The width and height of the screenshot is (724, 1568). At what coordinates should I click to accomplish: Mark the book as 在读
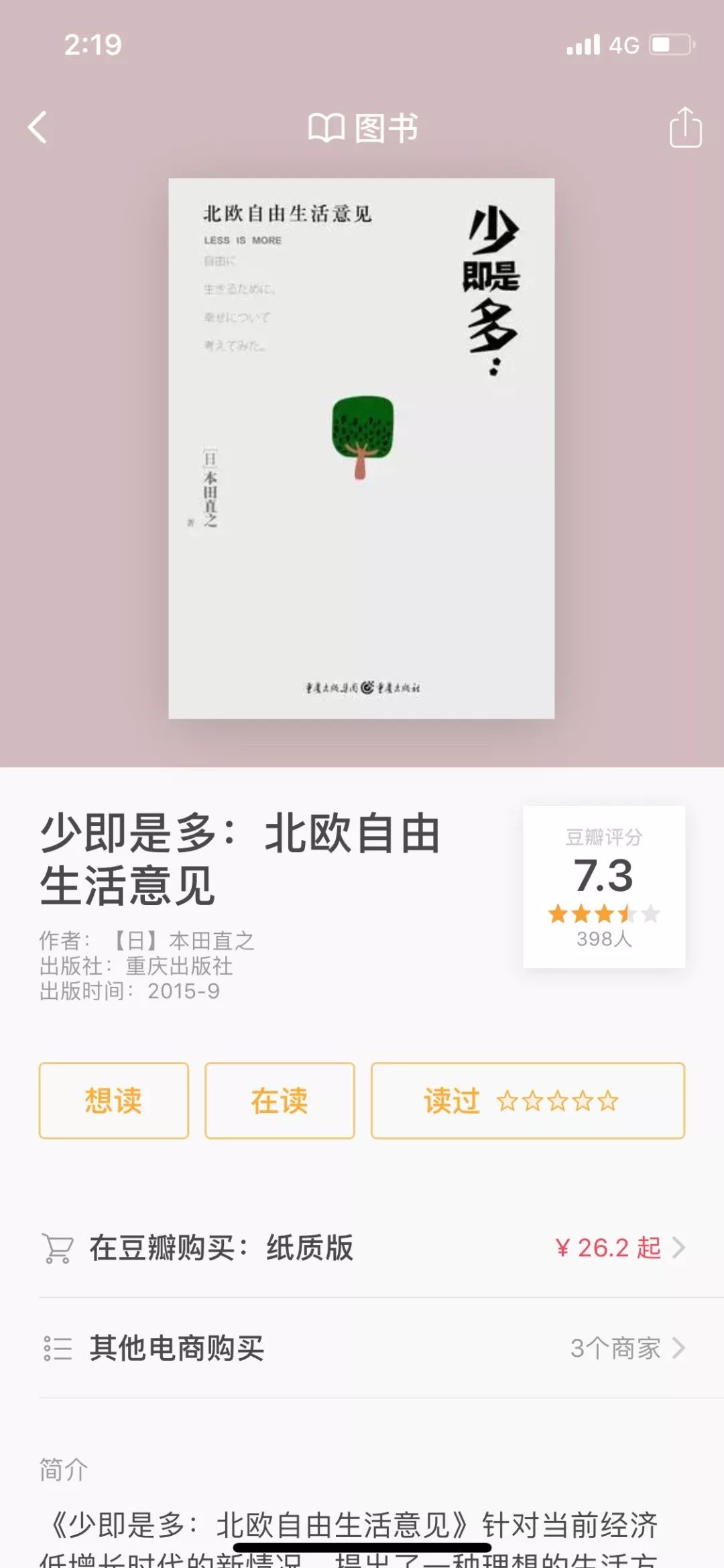(280, 1101)
